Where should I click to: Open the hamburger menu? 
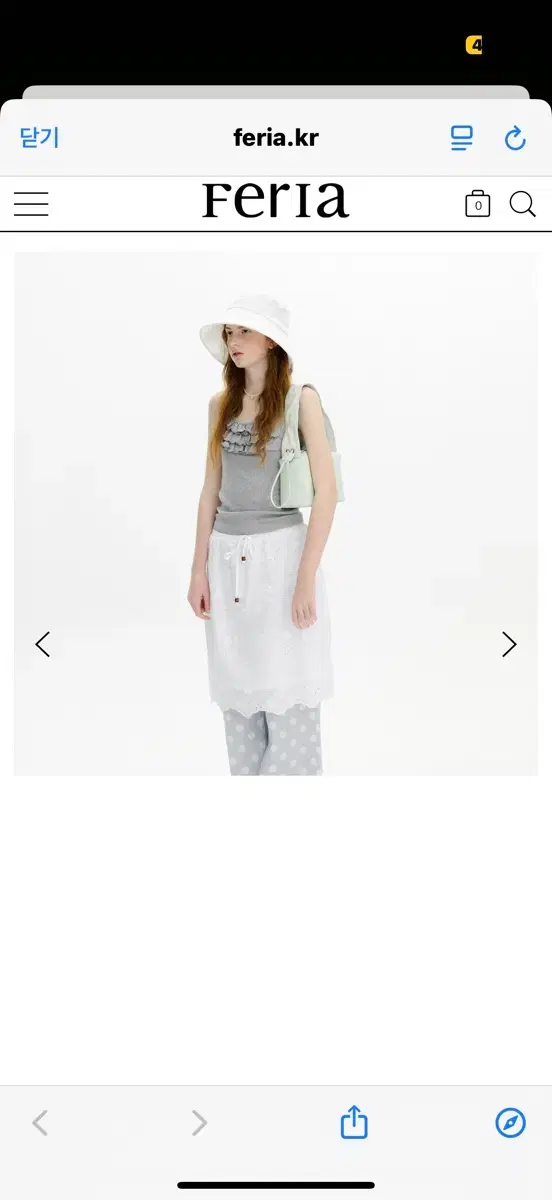click(31, 204)
